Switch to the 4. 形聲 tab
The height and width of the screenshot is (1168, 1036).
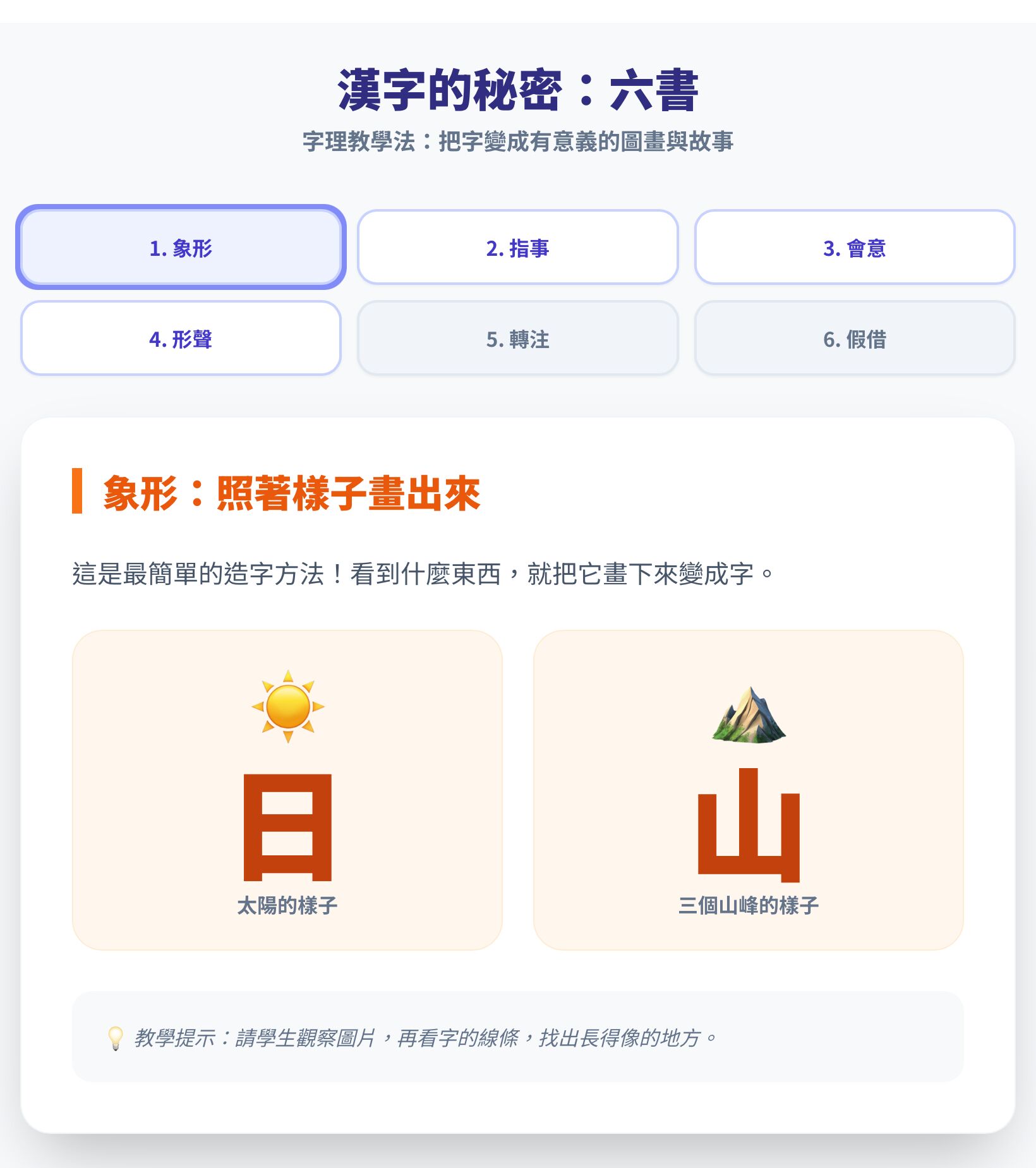coord(181,339)
